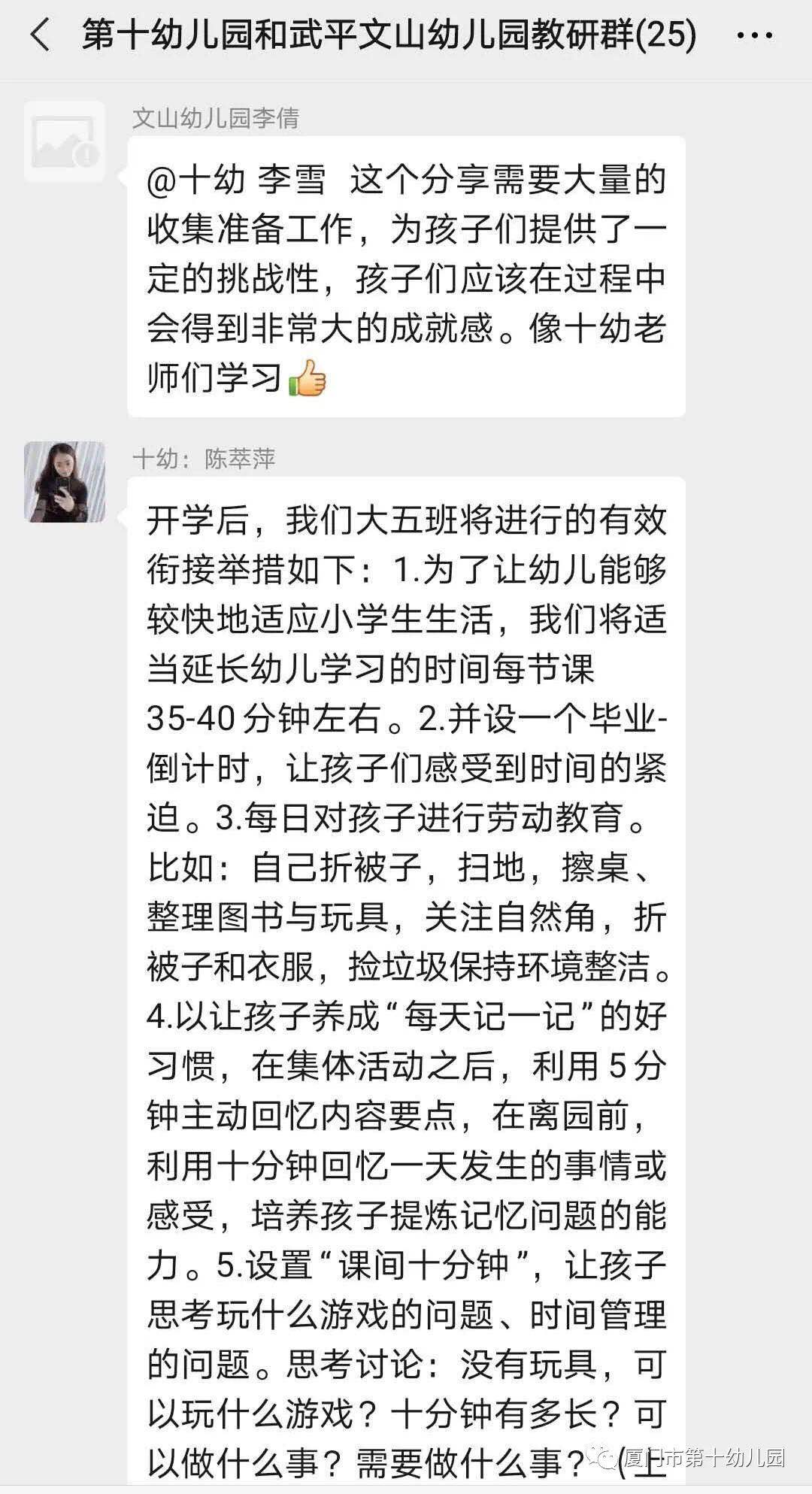Open the group chat overflow menu
Viewport: 812px width, 1494px height.
[754, 35]
